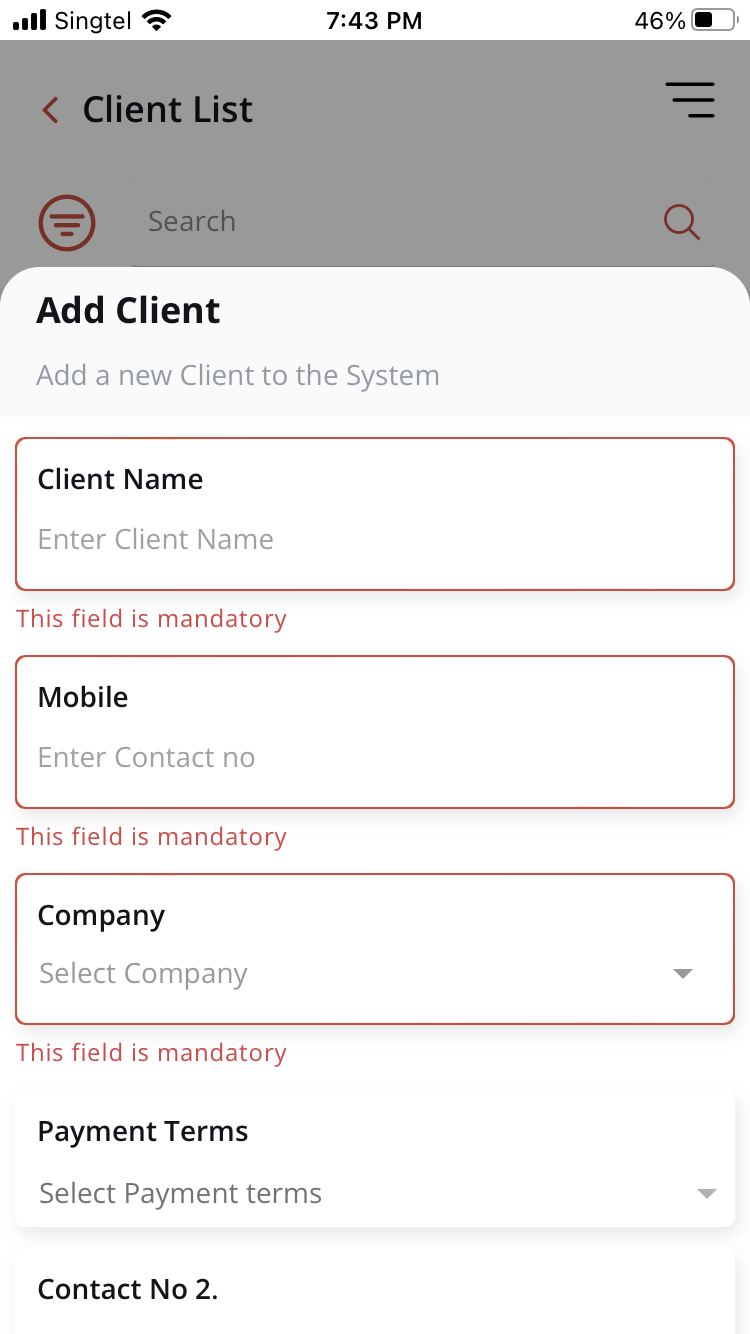
Task: Enter text in Client Name field
Action: (x=375, y=514)
